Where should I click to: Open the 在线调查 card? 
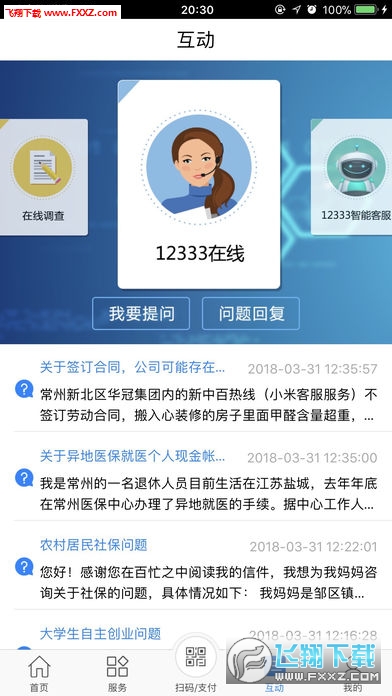click(44, 177)
